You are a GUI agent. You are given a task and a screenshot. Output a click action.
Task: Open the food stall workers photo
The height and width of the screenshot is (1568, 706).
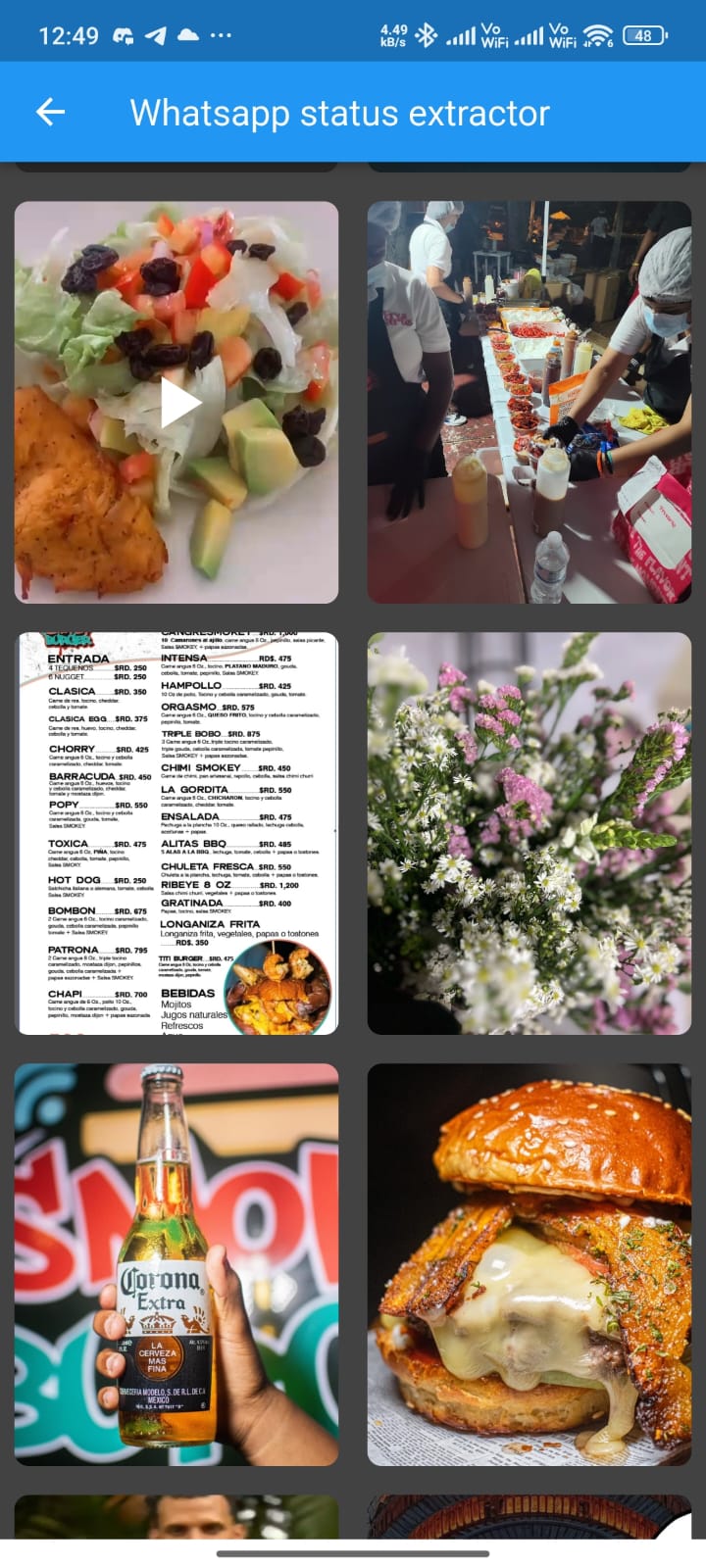click(x=529, y=402)
